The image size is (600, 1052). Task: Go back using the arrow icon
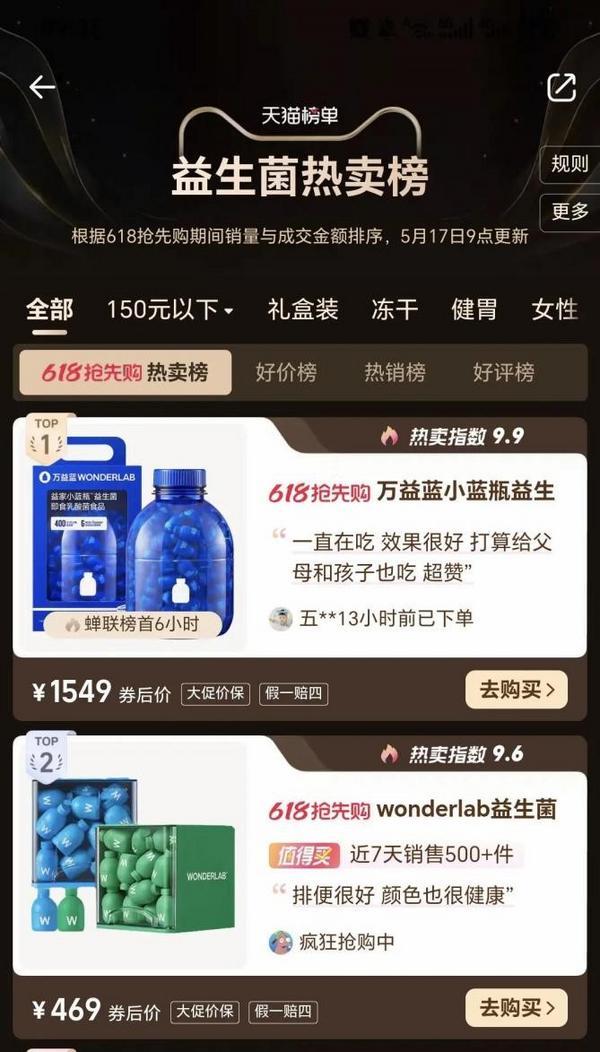click(42, 88)
